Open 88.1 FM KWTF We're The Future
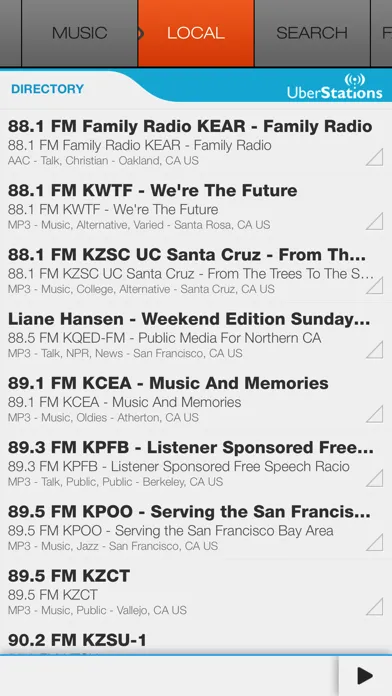The image size is (392, 696). tap(196, 206)
